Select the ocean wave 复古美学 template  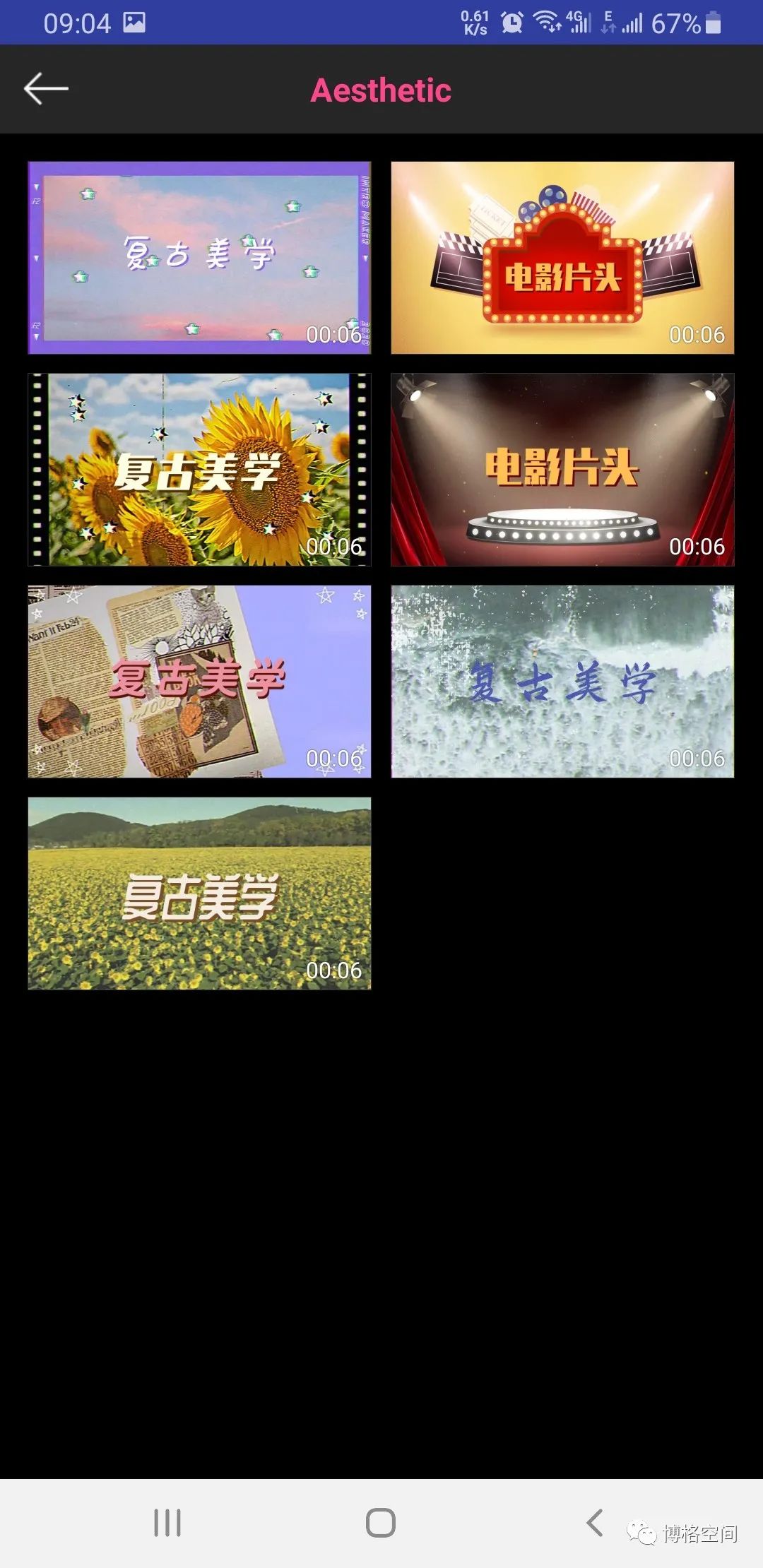pos(562,680)
